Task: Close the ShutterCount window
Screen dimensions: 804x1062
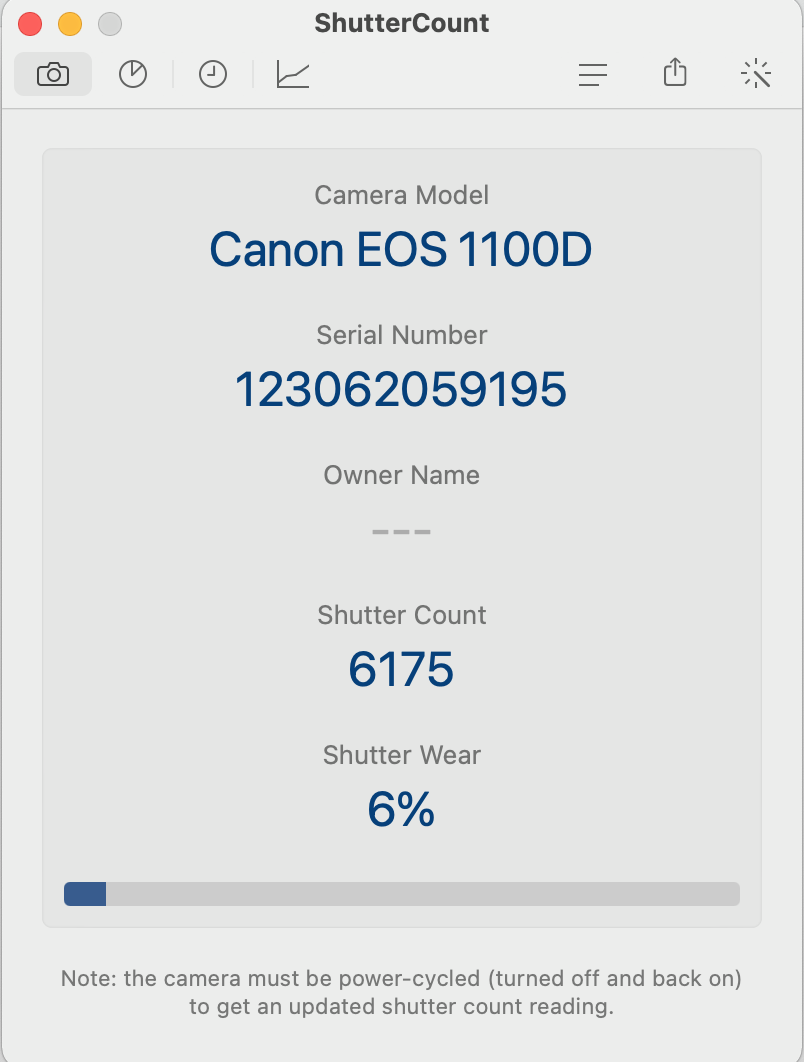Action: tap(30, 23)
